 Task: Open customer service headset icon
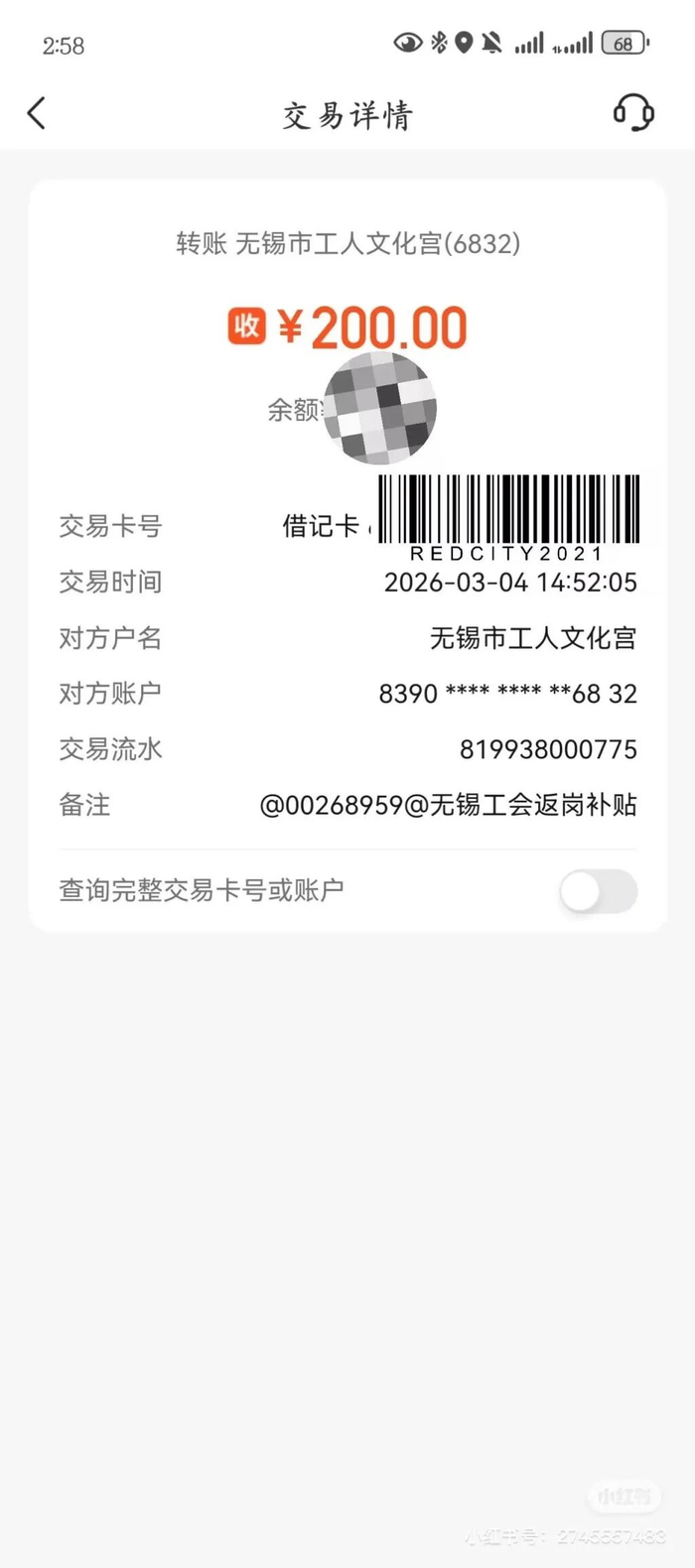click(632, 113)
